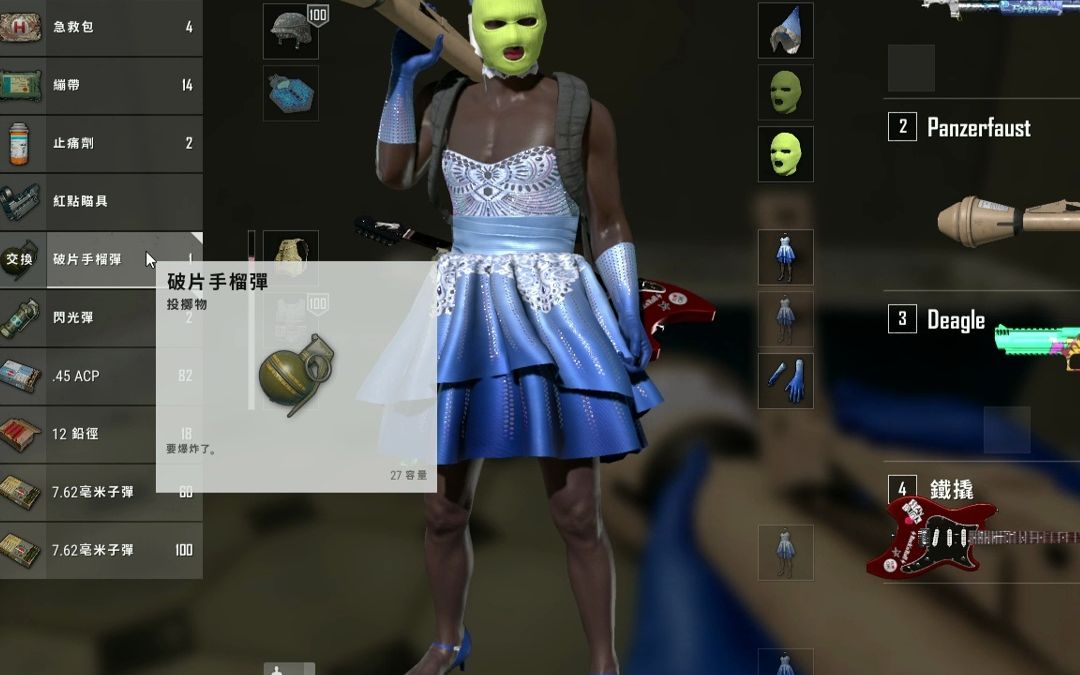Tap the blue backpack slot under helmet
The width and height of the screenshot is (1080, 675).
click(291, 93)
